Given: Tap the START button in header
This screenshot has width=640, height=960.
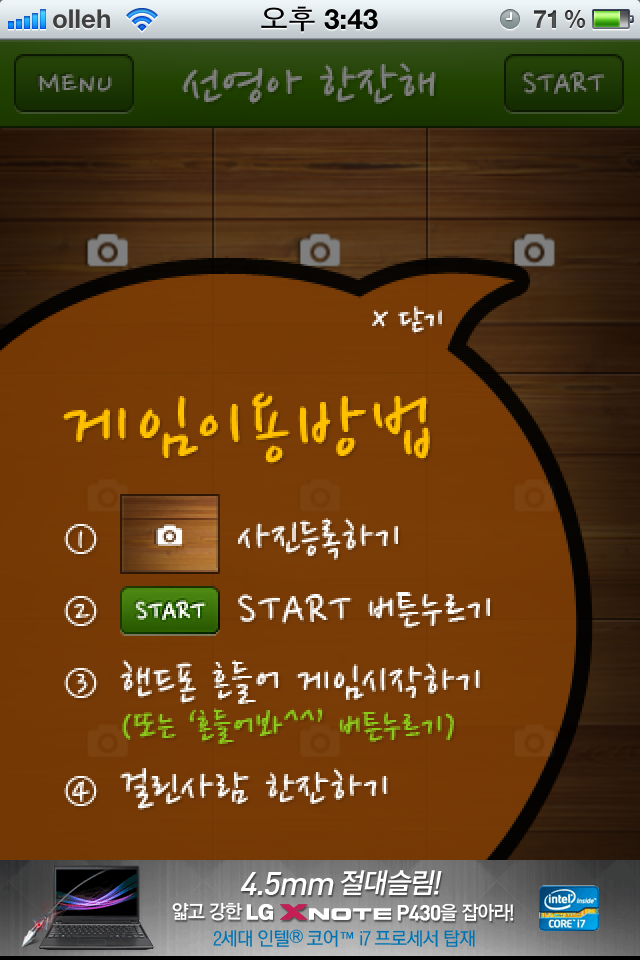Looking at the screenshot, I should pos(563,83).
